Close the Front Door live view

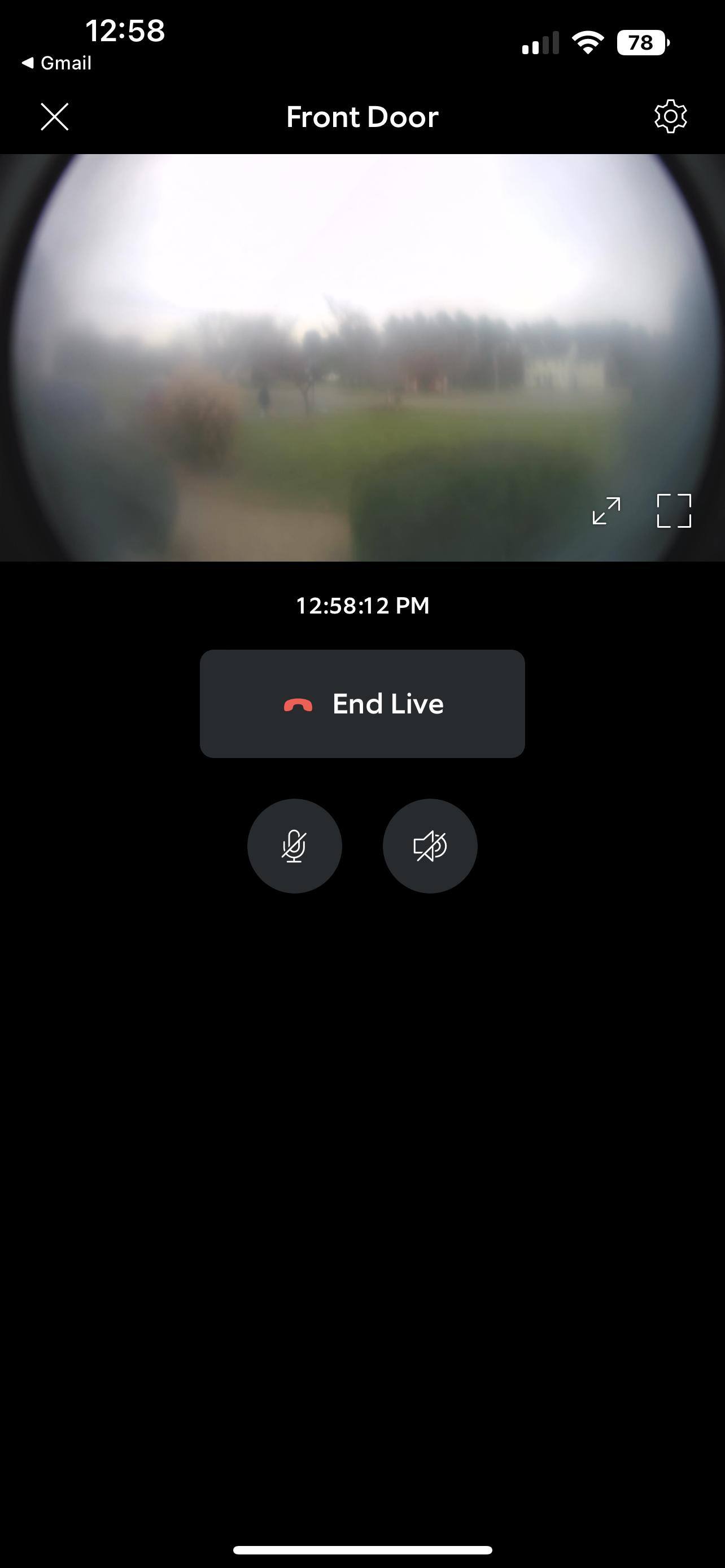coord(55,116)
